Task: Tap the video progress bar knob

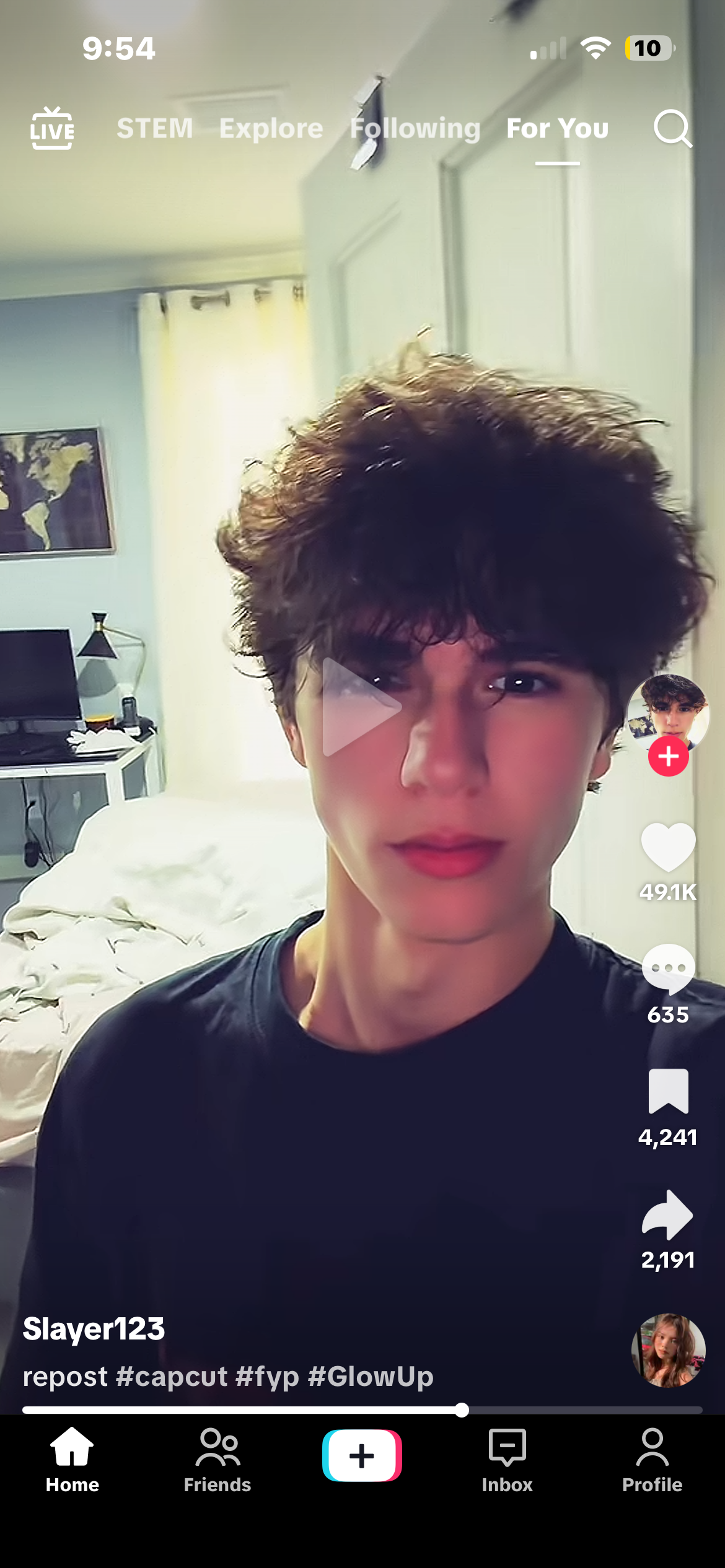Action: (462, 1410)
